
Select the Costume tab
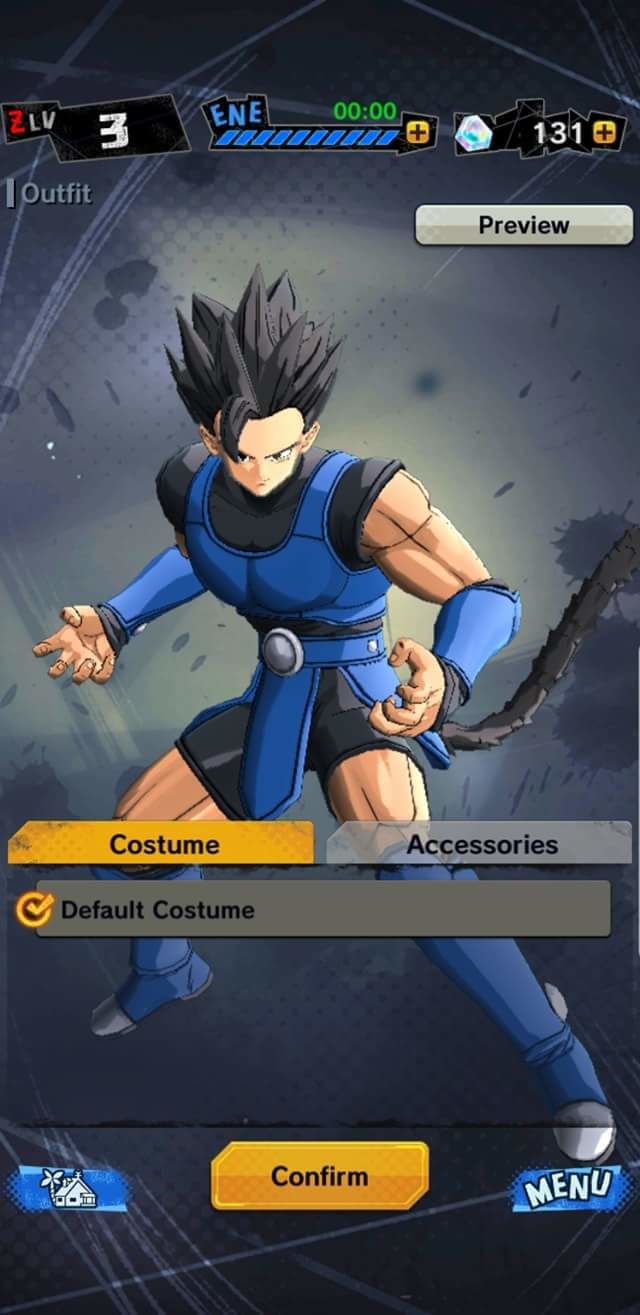[163, 844]
